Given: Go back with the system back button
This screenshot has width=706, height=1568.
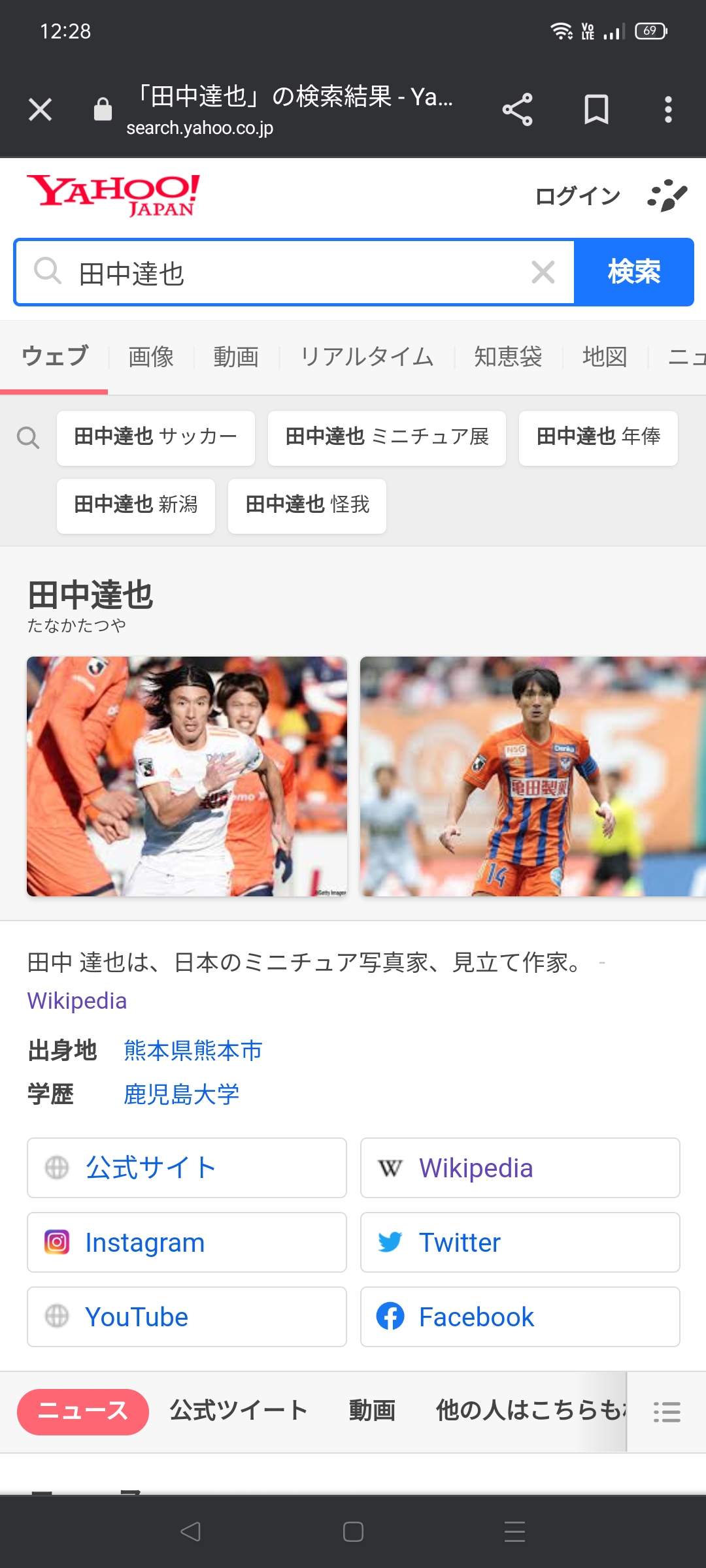Looking at the screenshot, I should [190, 1531].
